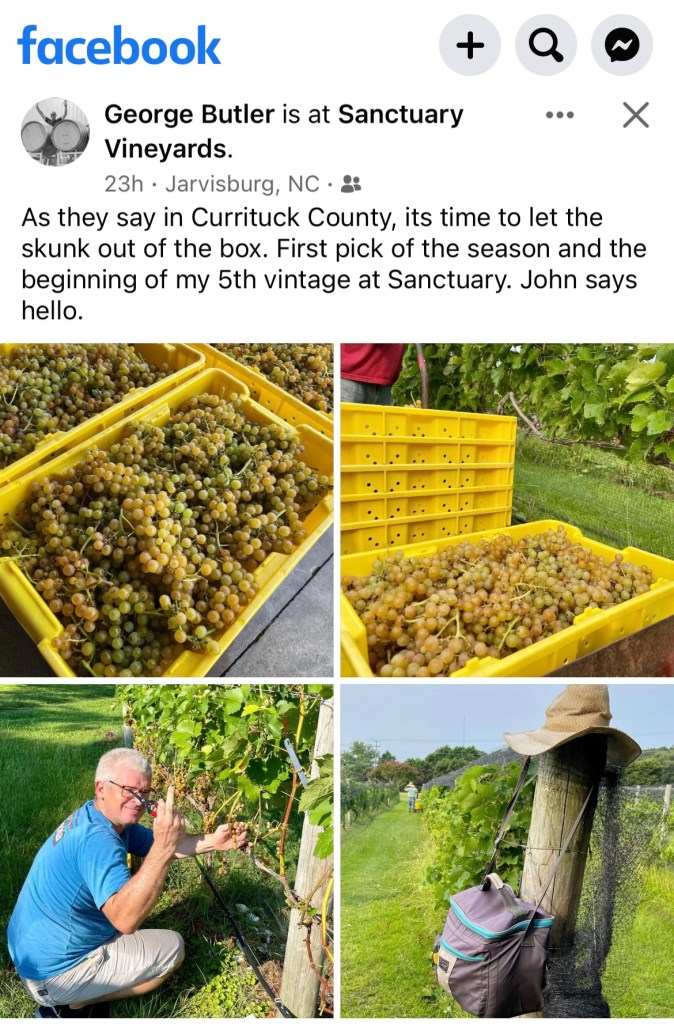Open Messenger chats

(622, 45)
